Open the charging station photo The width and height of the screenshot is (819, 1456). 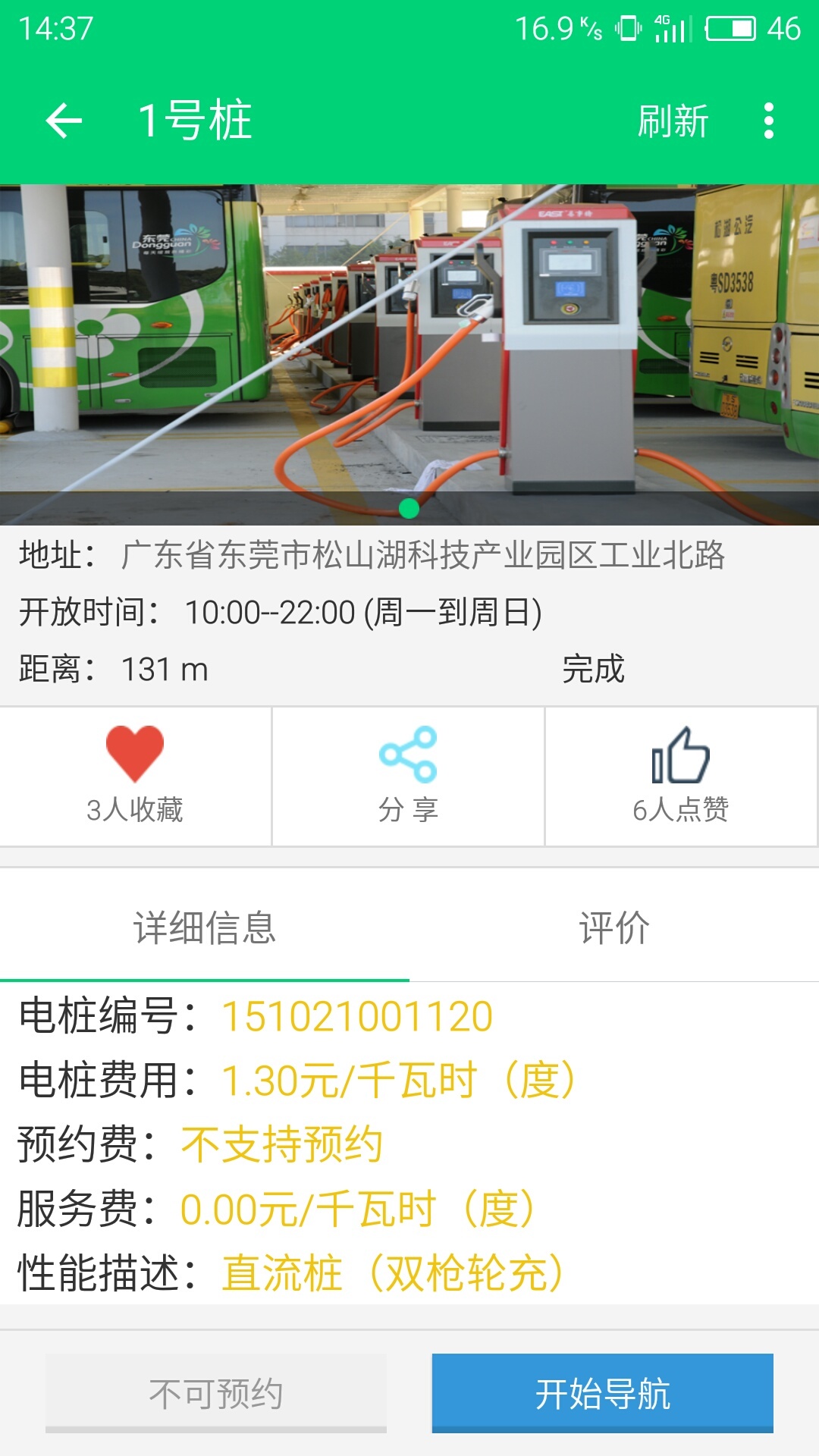(409, 354)
